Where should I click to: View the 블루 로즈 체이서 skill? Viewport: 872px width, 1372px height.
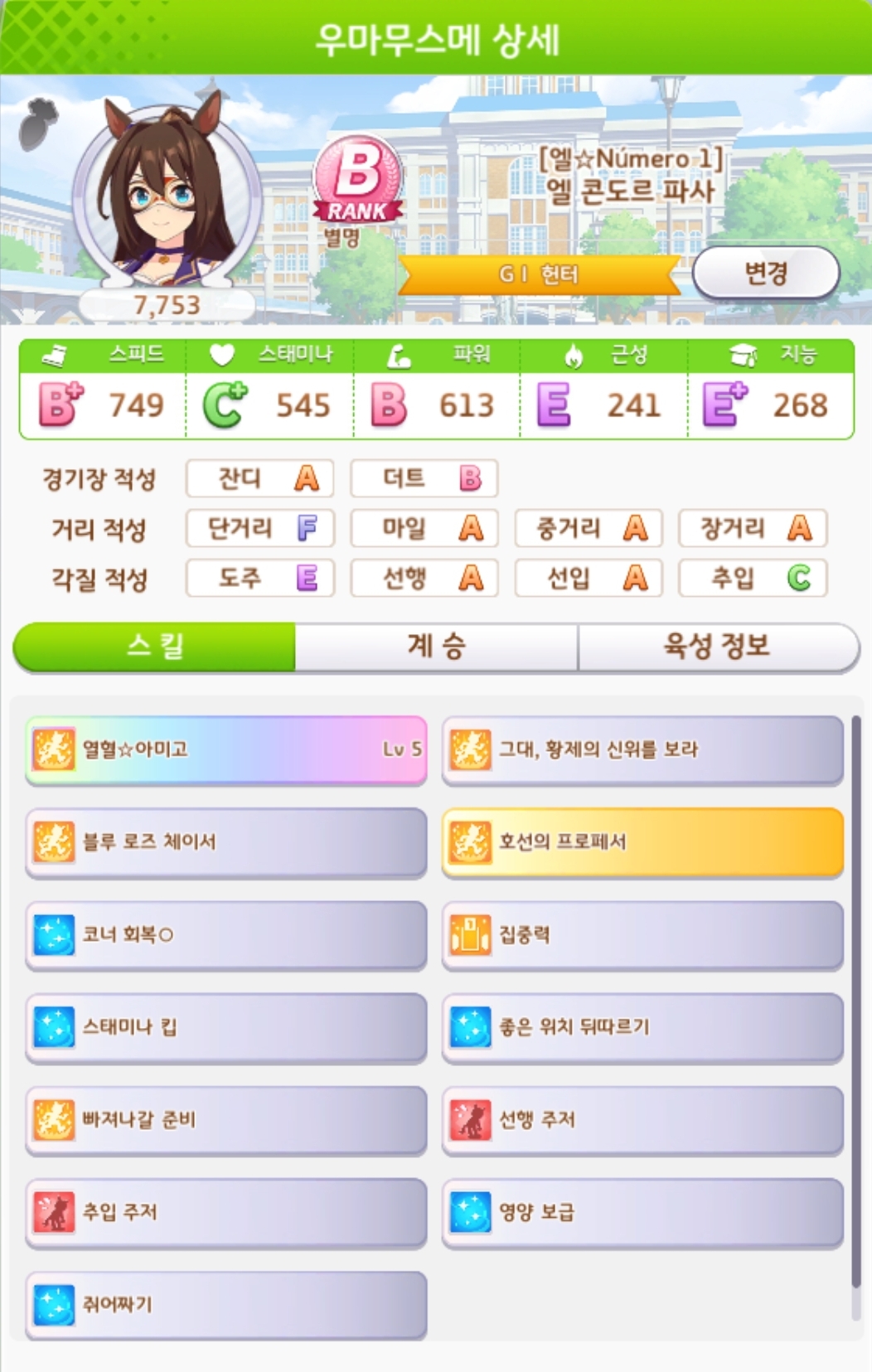tap(226, 842)
